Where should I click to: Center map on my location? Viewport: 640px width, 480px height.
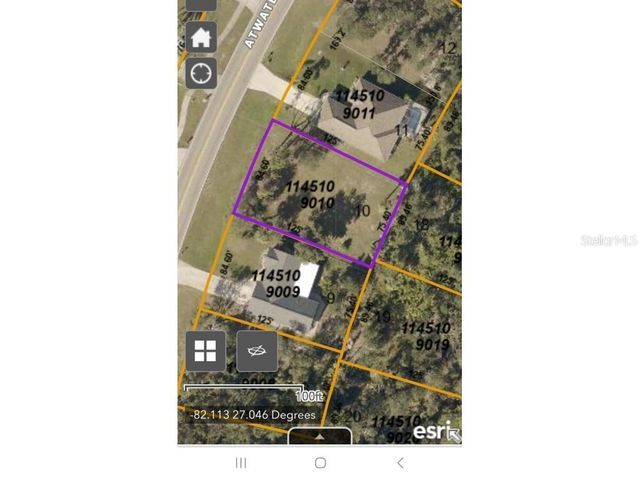(201, 73)
